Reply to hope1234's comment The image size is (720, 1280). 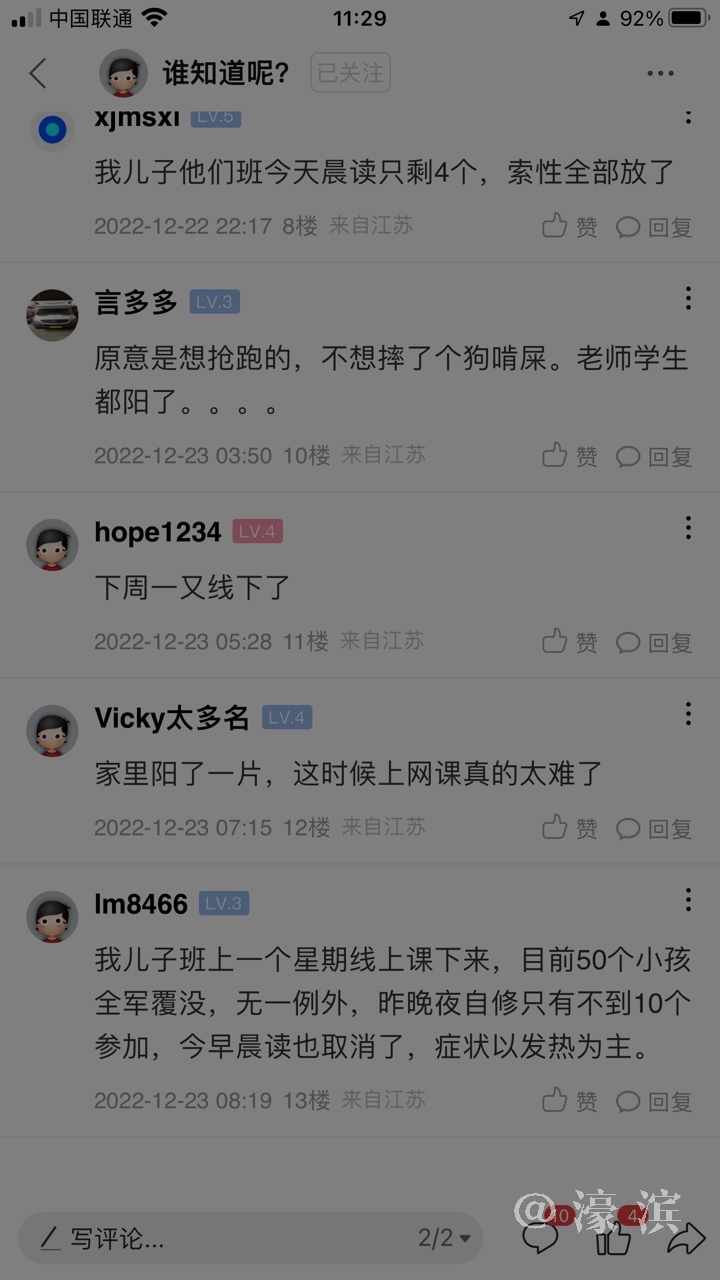click(654, 642)
